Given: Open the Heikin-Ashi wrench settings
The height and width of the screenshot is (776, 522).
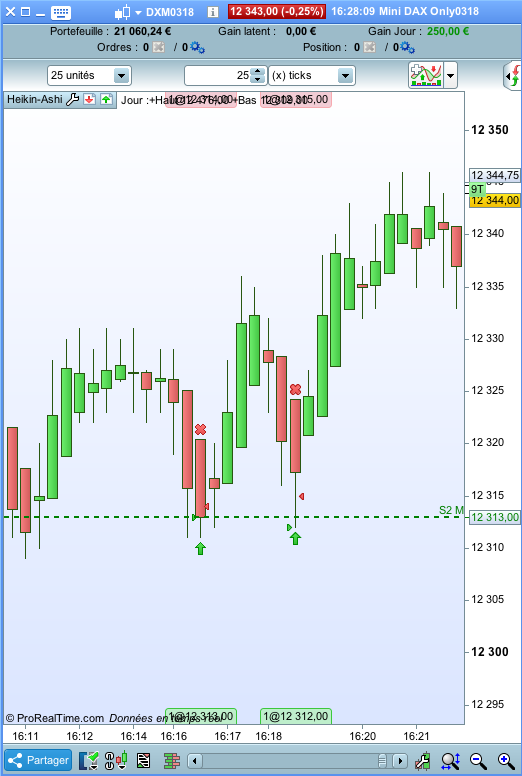Looking at the screenshot, I should 72,99.
